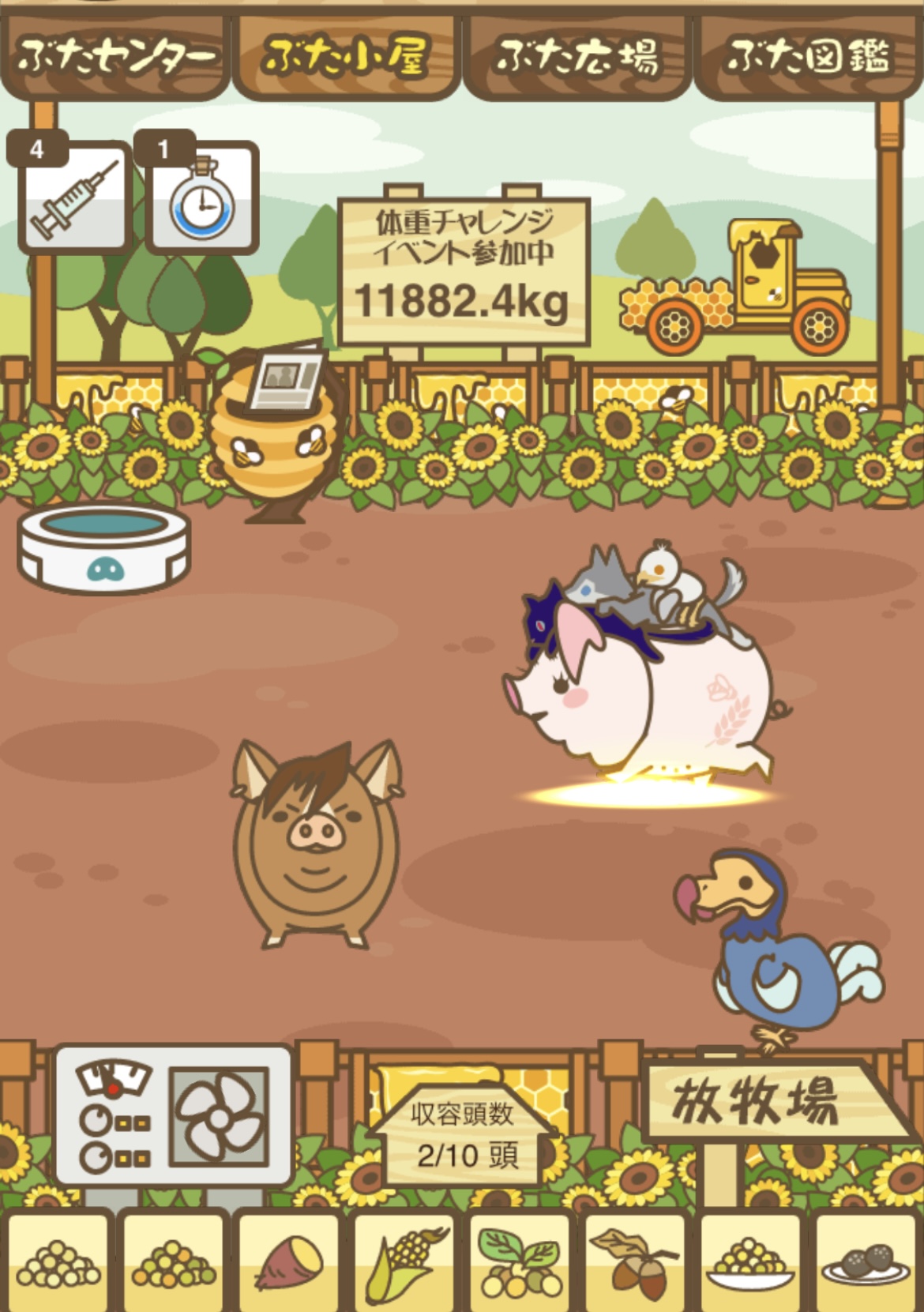Viewport: 924px width, 1312px height.
Task: Tap the robot cleaner
Action: click(103, 547)
